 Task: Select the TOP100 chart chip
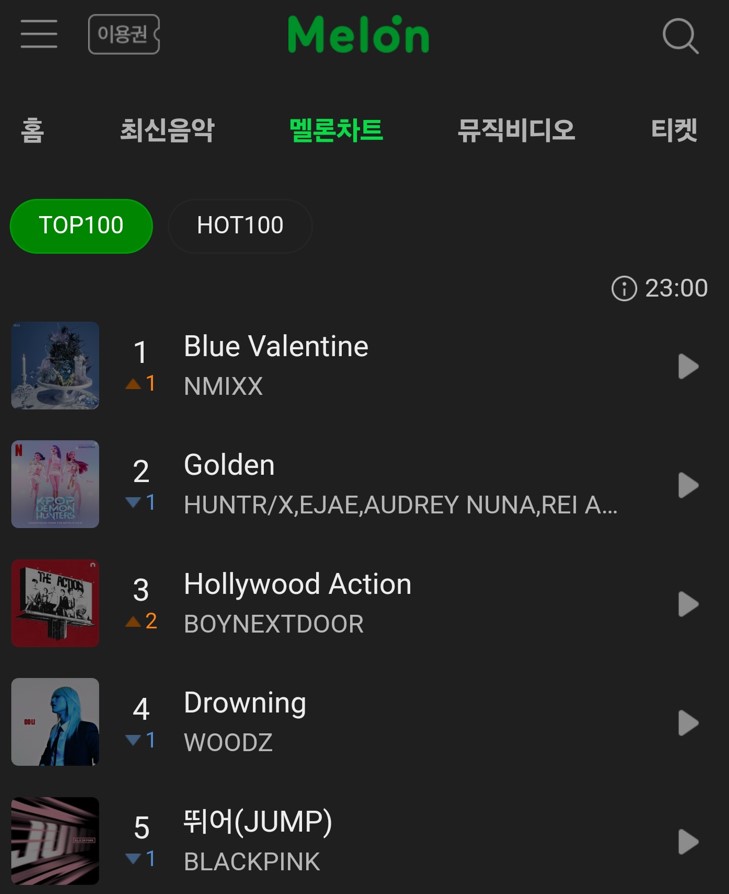tap(82, 226)
